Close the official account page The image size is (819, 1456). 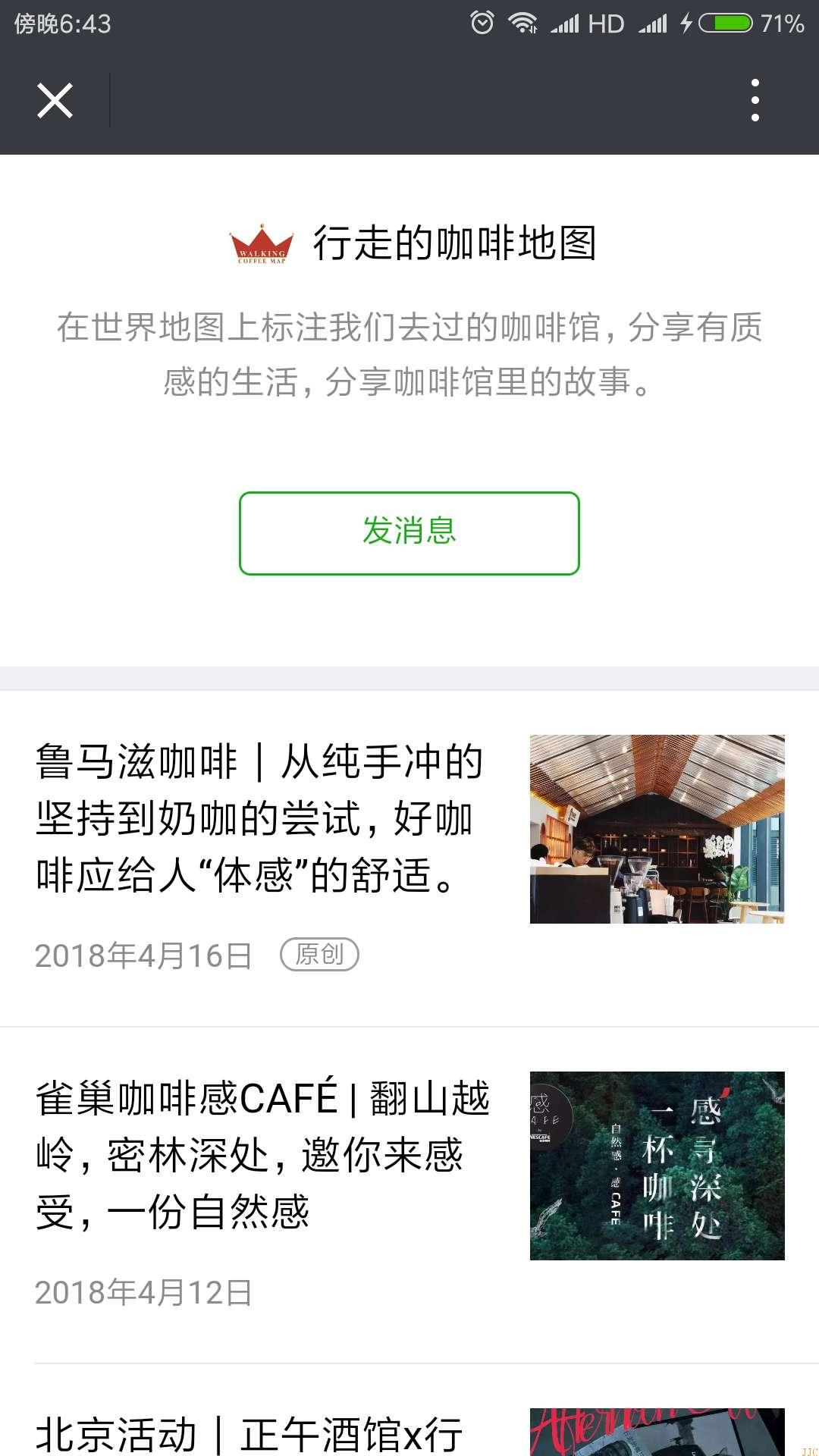click(55, 99)
